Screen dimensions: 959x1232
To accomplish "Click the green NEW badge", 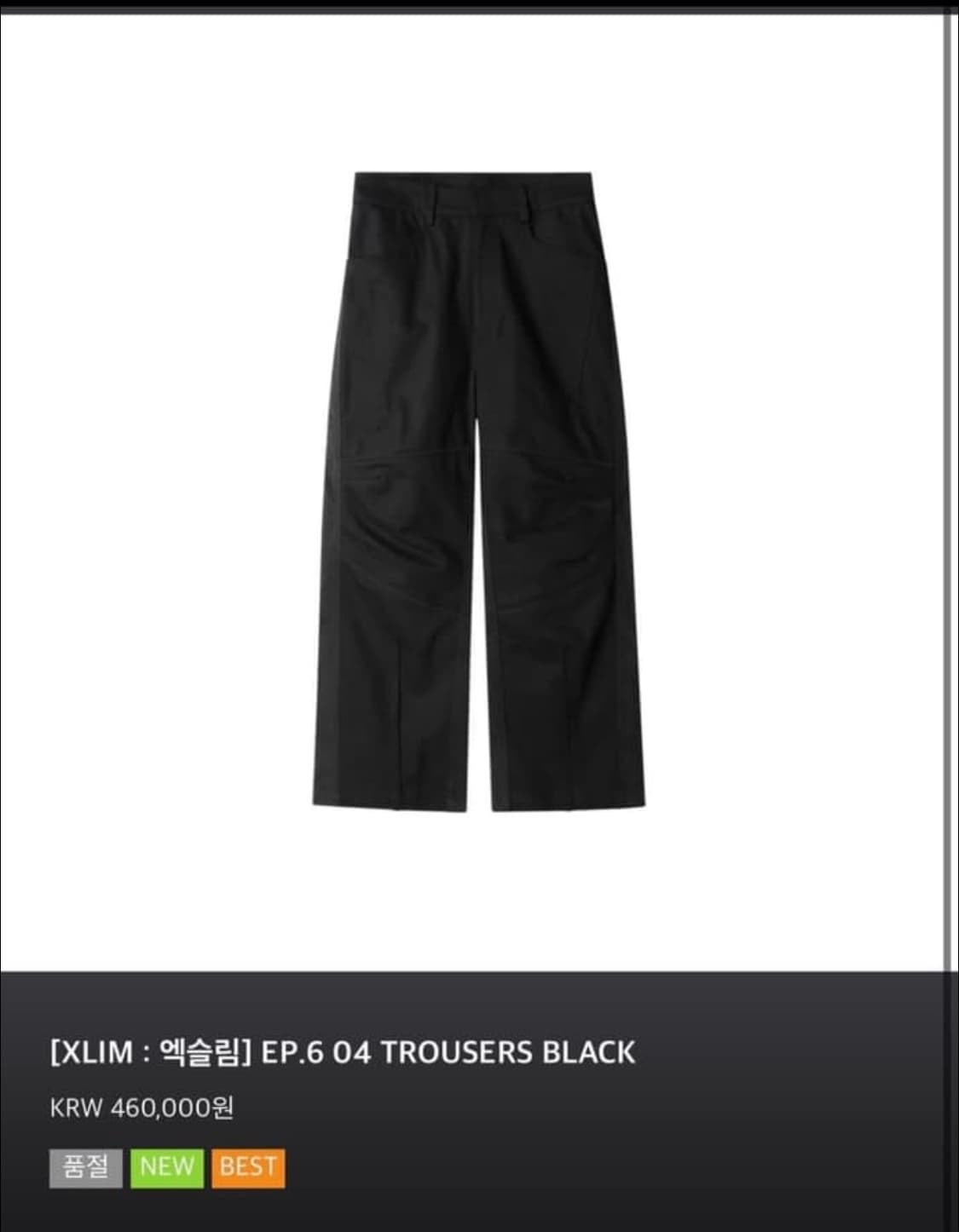I will [x=167, y=1168].
